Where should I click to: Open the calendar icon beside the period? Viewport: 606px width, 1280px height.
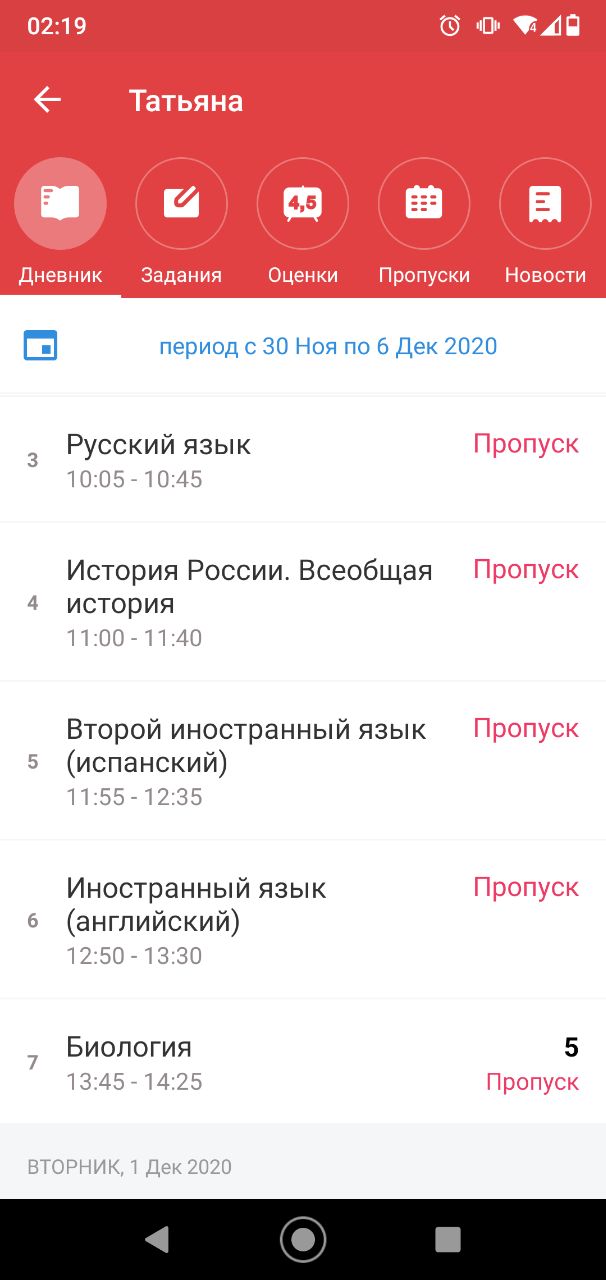click(x=41, y=346)
